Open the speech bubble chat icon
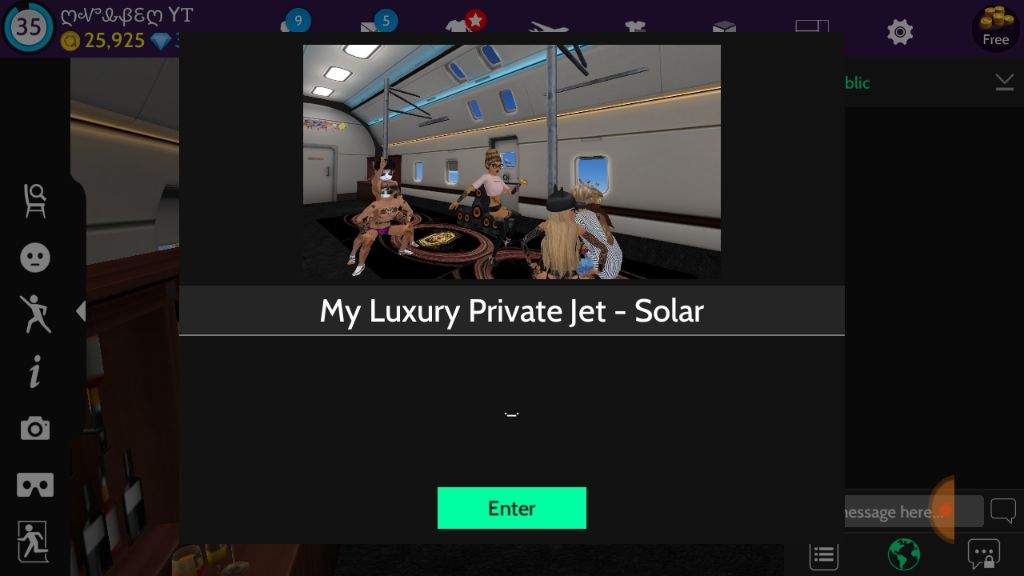 pos(1002,511)
